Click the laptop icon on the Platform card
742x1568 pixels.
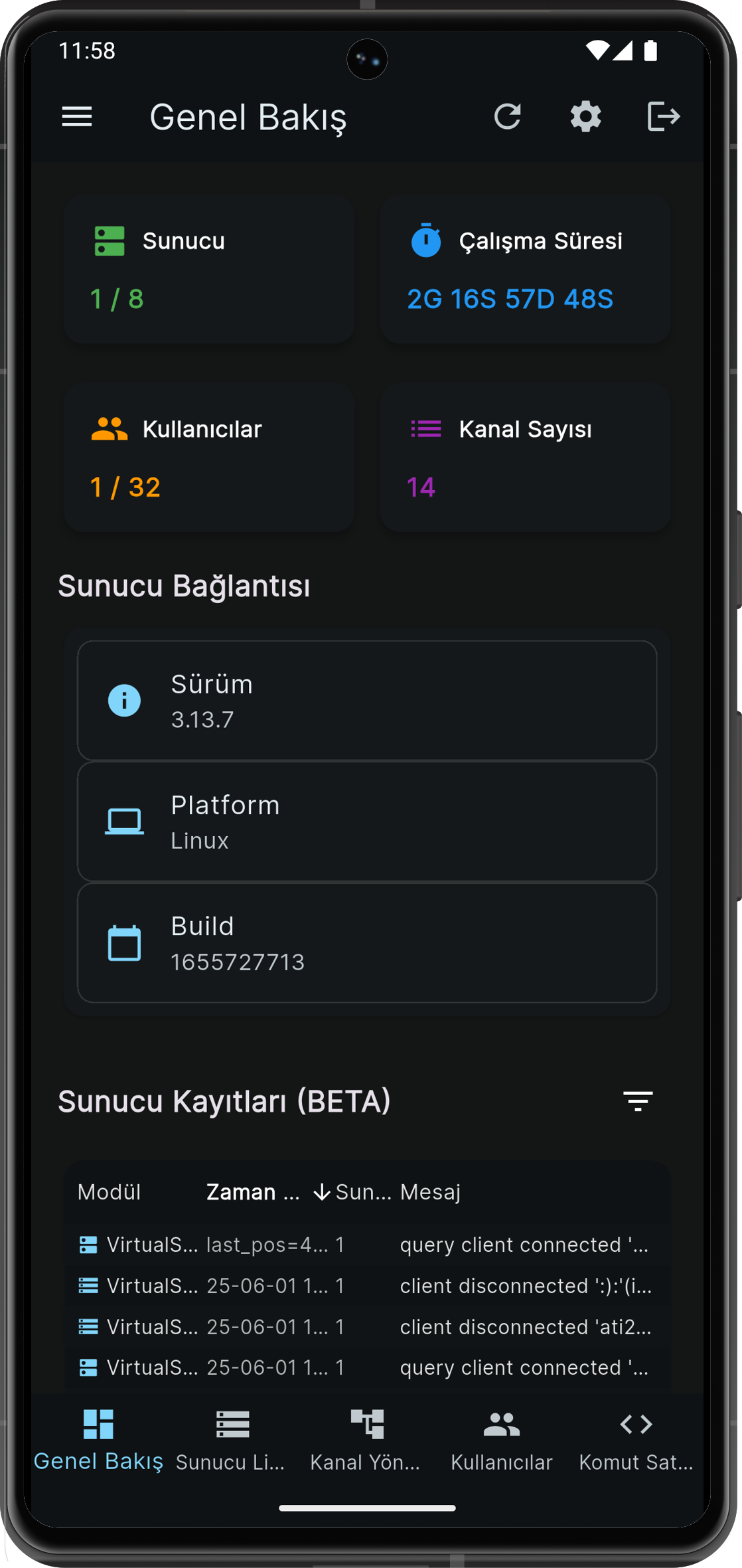pos(124,821)
